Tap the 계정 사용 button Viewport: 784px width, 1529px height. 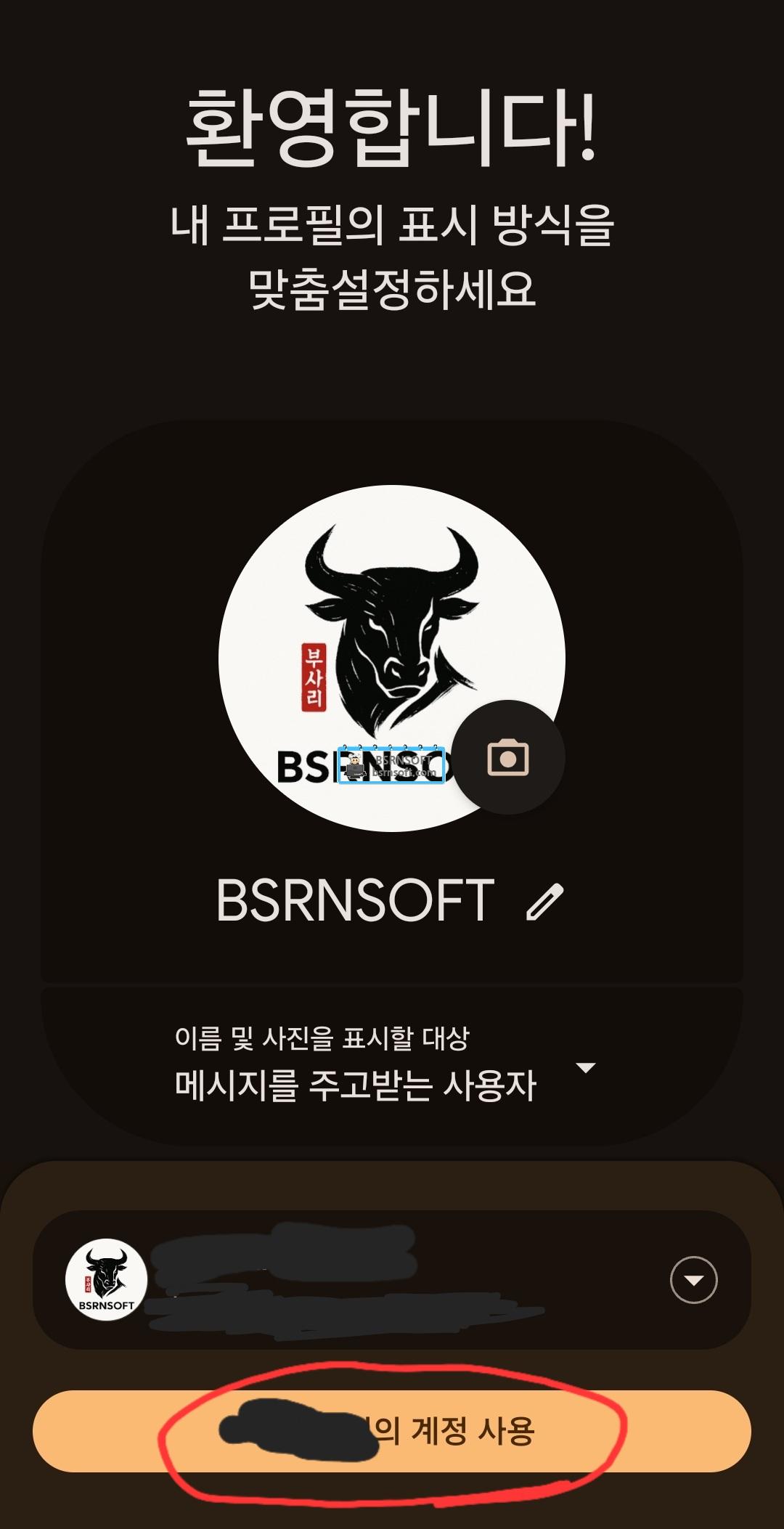[392, 1431]
